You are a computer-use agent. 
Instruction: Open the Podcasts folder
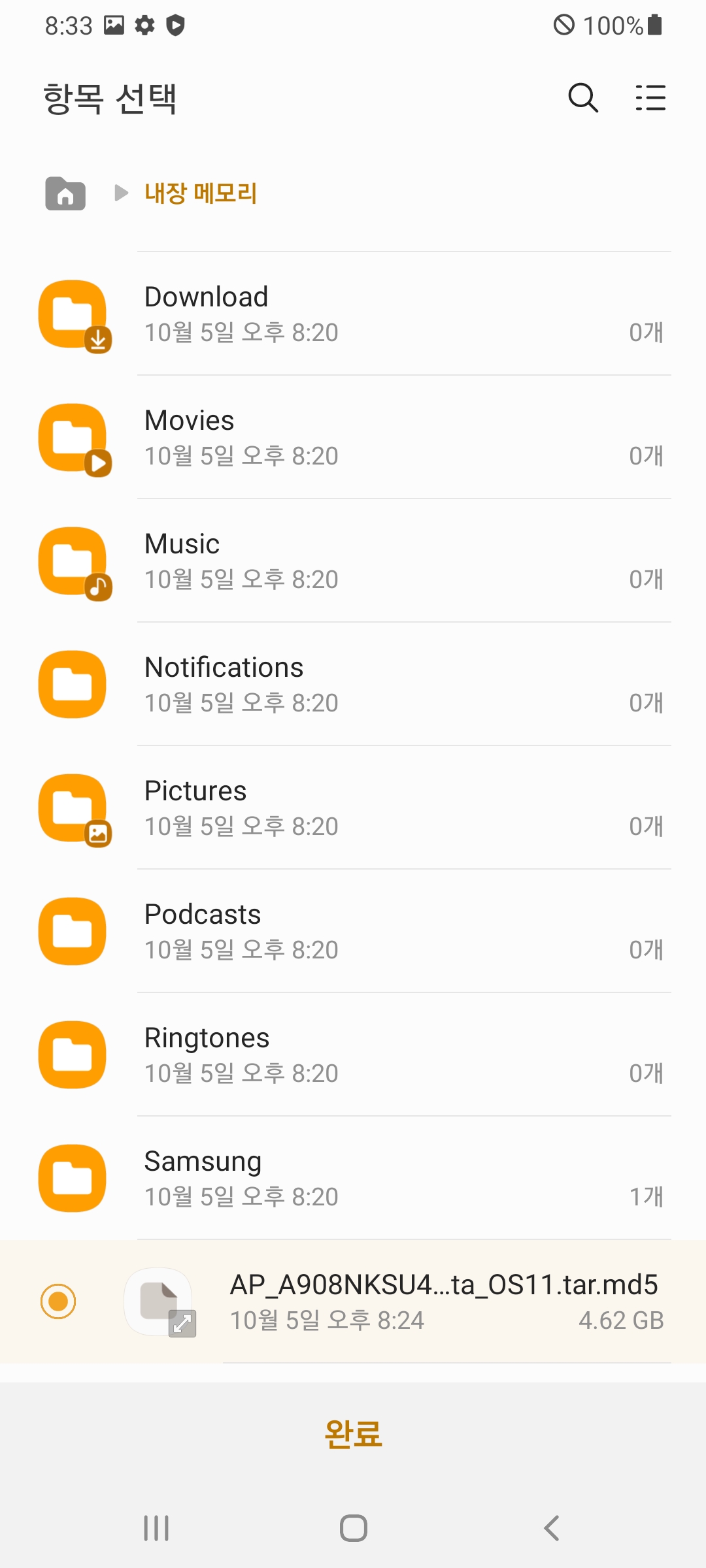pyautogui.click(x=353, y=931)
